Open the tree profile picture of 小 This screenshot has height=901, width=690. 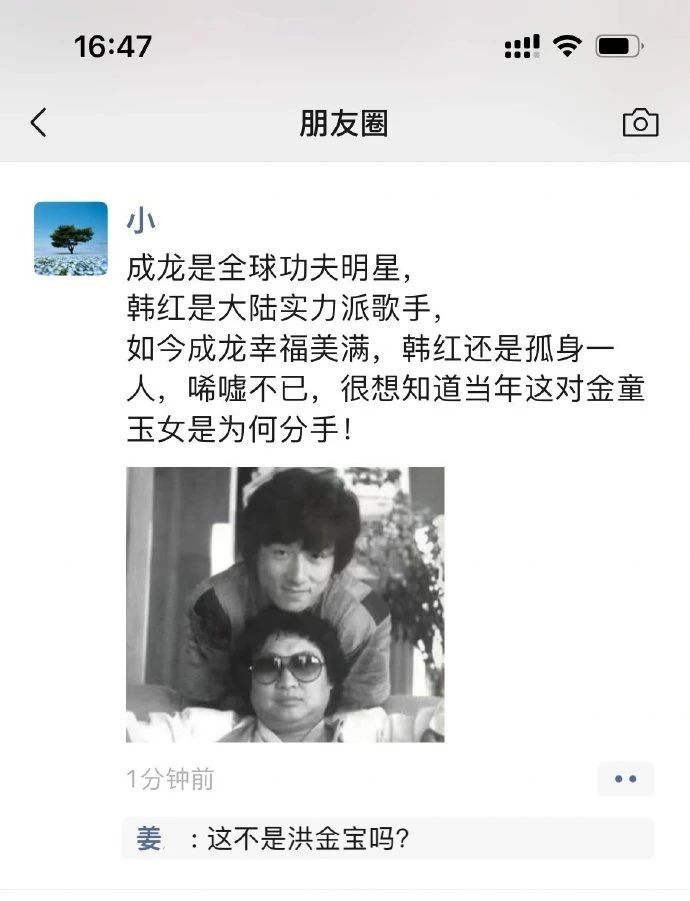71,238
